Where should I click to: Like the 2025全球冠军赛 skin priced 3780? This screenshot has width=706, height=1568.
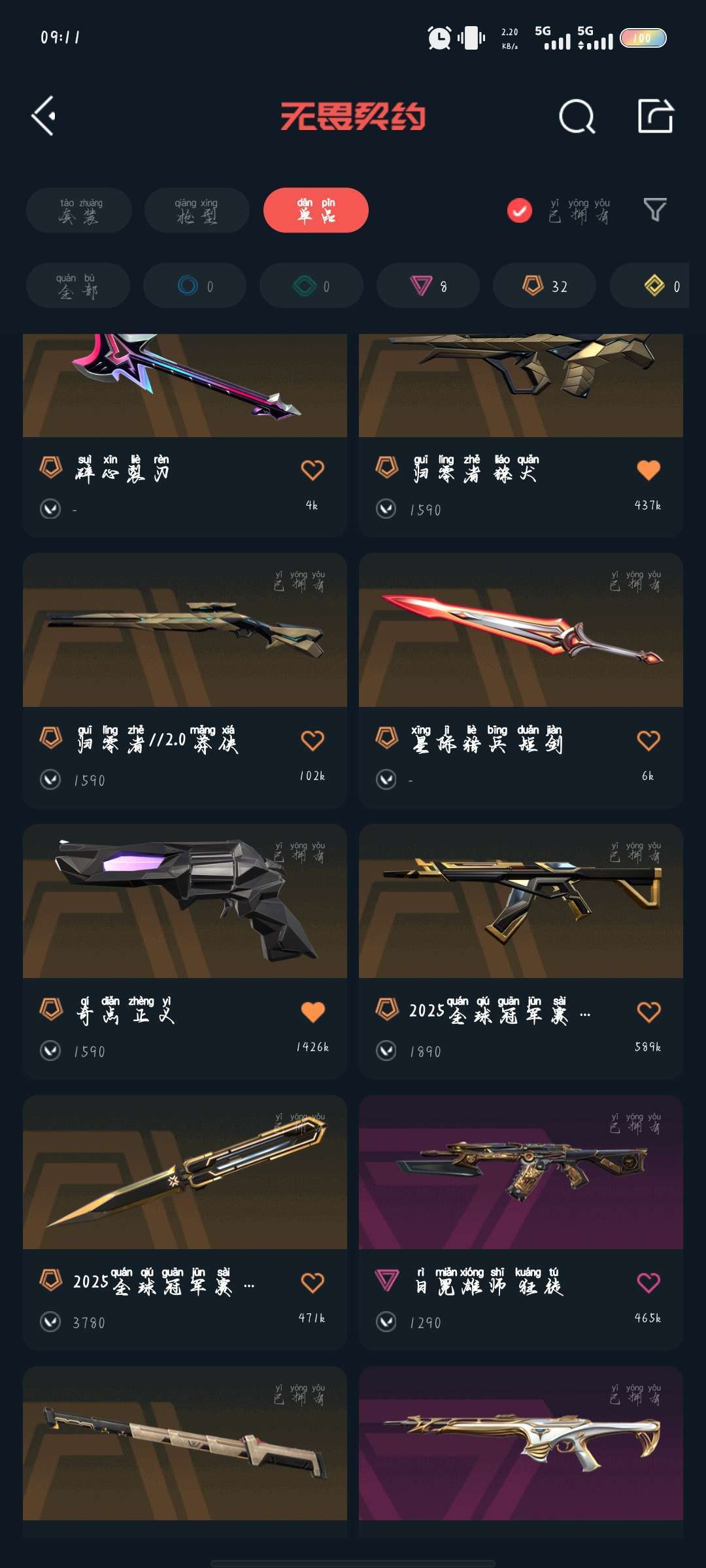[x=312, y=1282]
